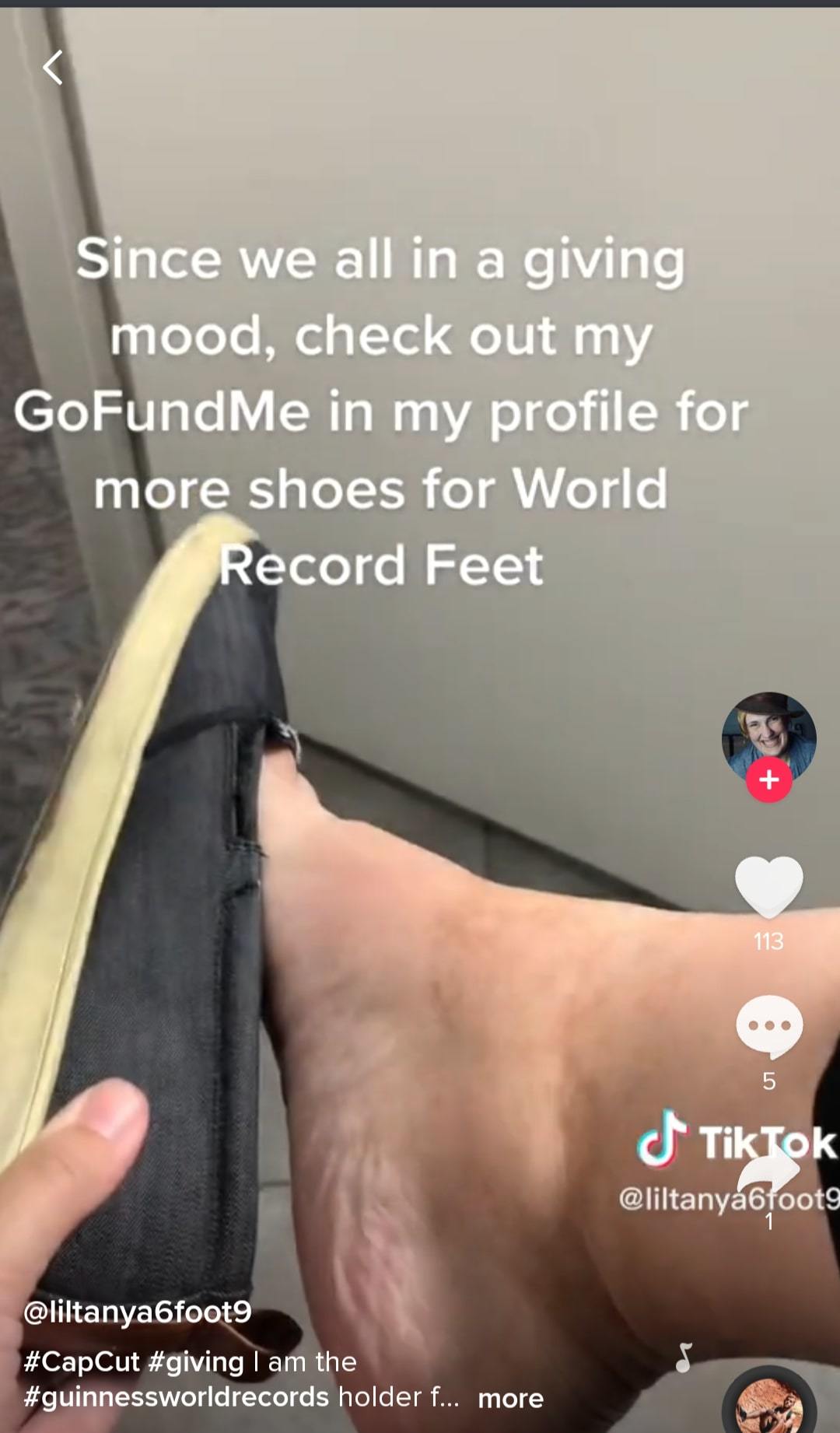Open the spinning sound disc
The height and width of the screenshot is (1433, 840).
click(769, 1400)
